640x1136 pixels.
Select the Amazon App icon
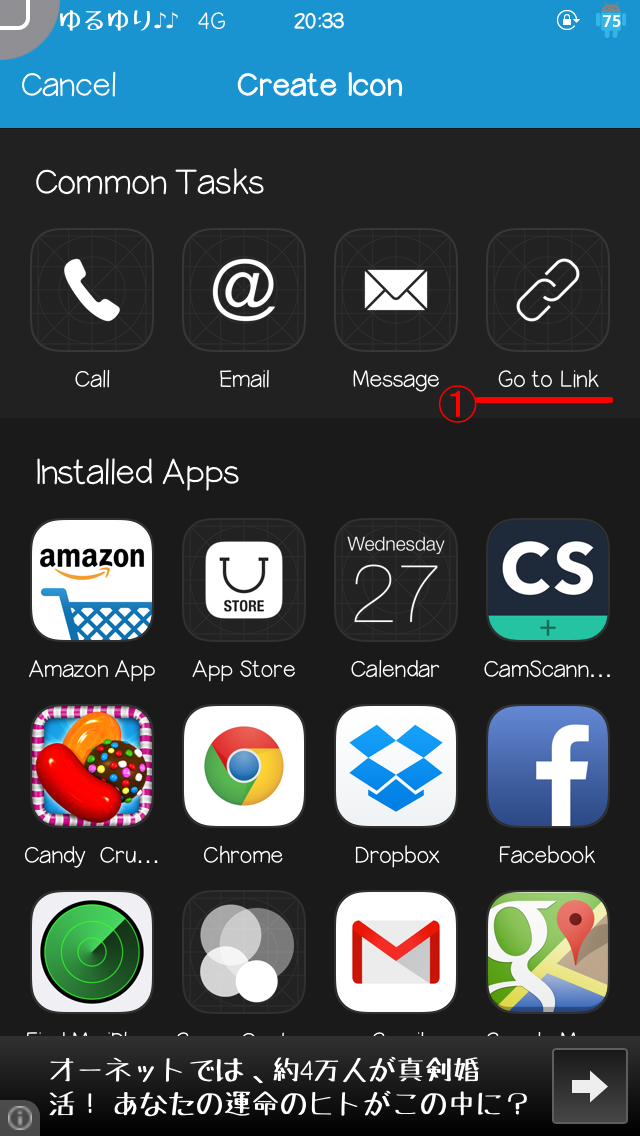[x=92, y=580]
